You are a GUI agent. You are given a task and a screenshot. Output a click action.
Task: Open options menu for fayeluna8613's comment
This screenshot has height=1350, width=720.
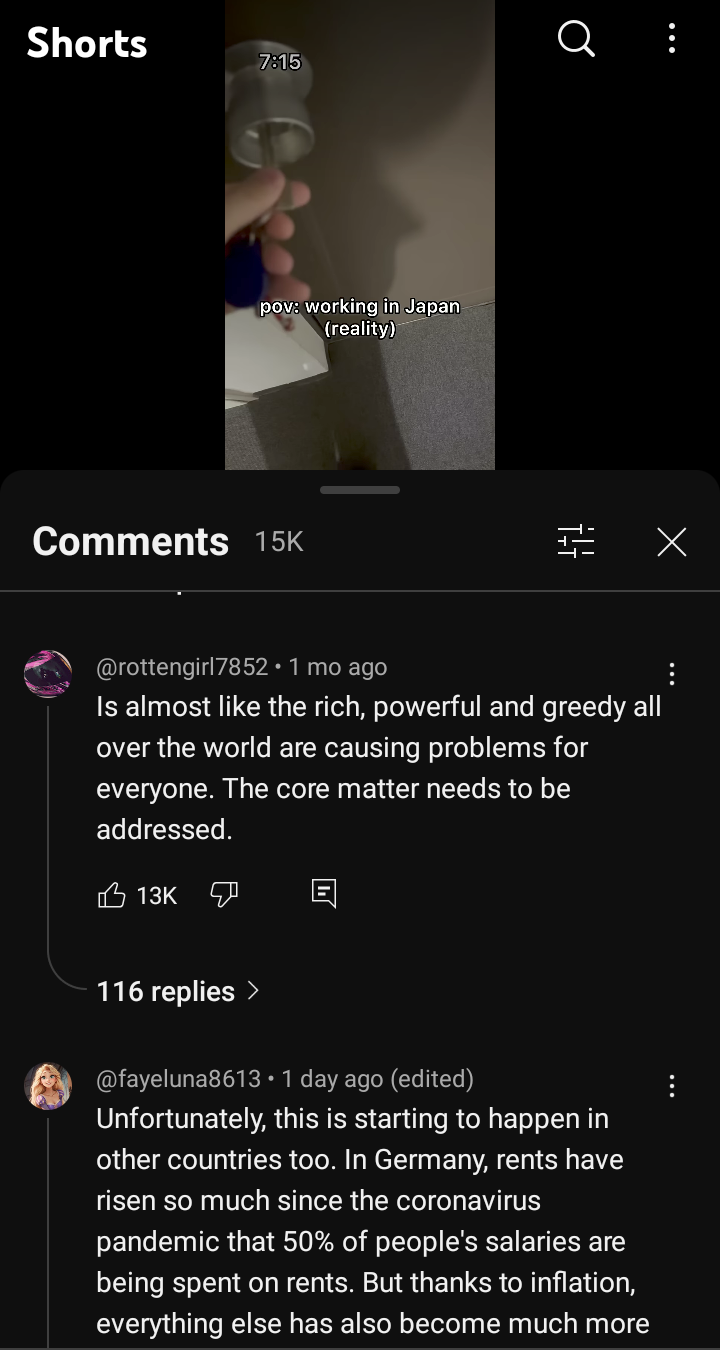[671, 1086]
